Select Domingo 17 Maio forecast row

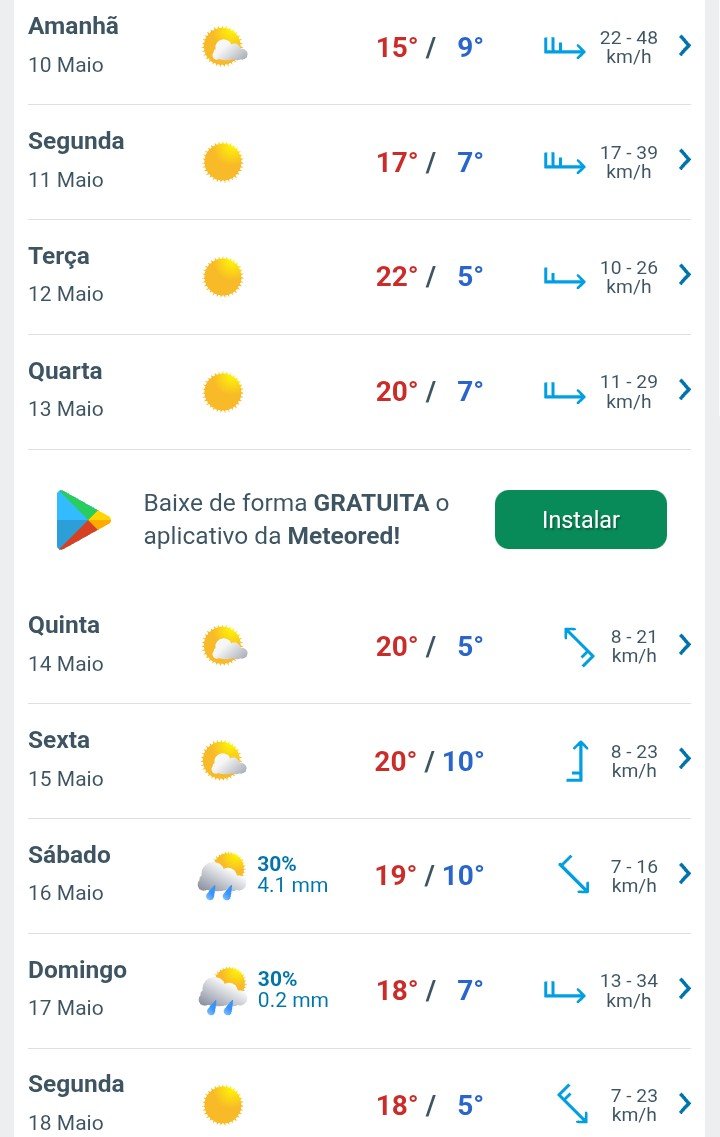pyautogui.click(x=360, y=990)
